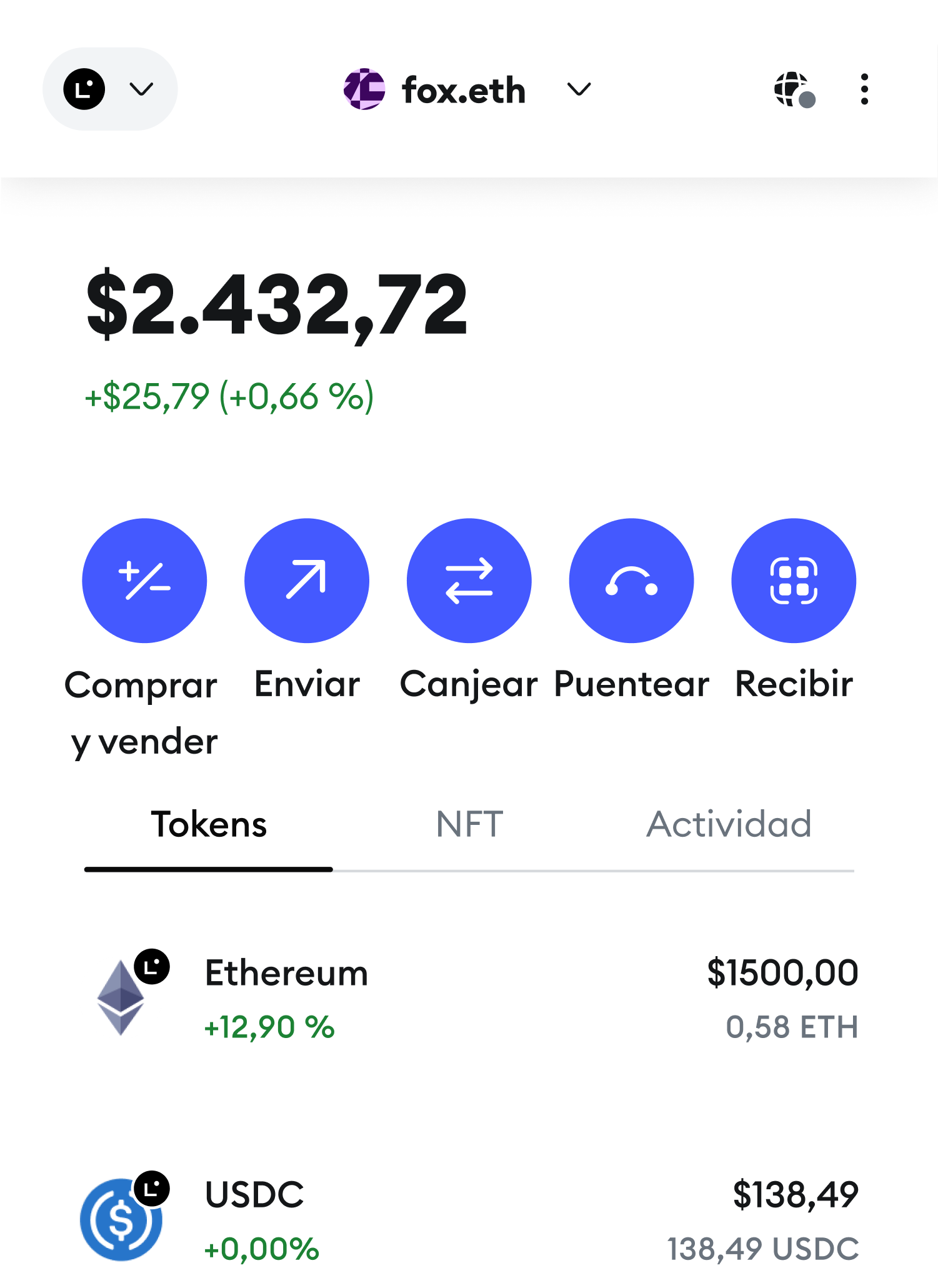Viewport: 938px width, 1288px height.
Task: Switch to the NFT tab
Action: pos(469,824)
